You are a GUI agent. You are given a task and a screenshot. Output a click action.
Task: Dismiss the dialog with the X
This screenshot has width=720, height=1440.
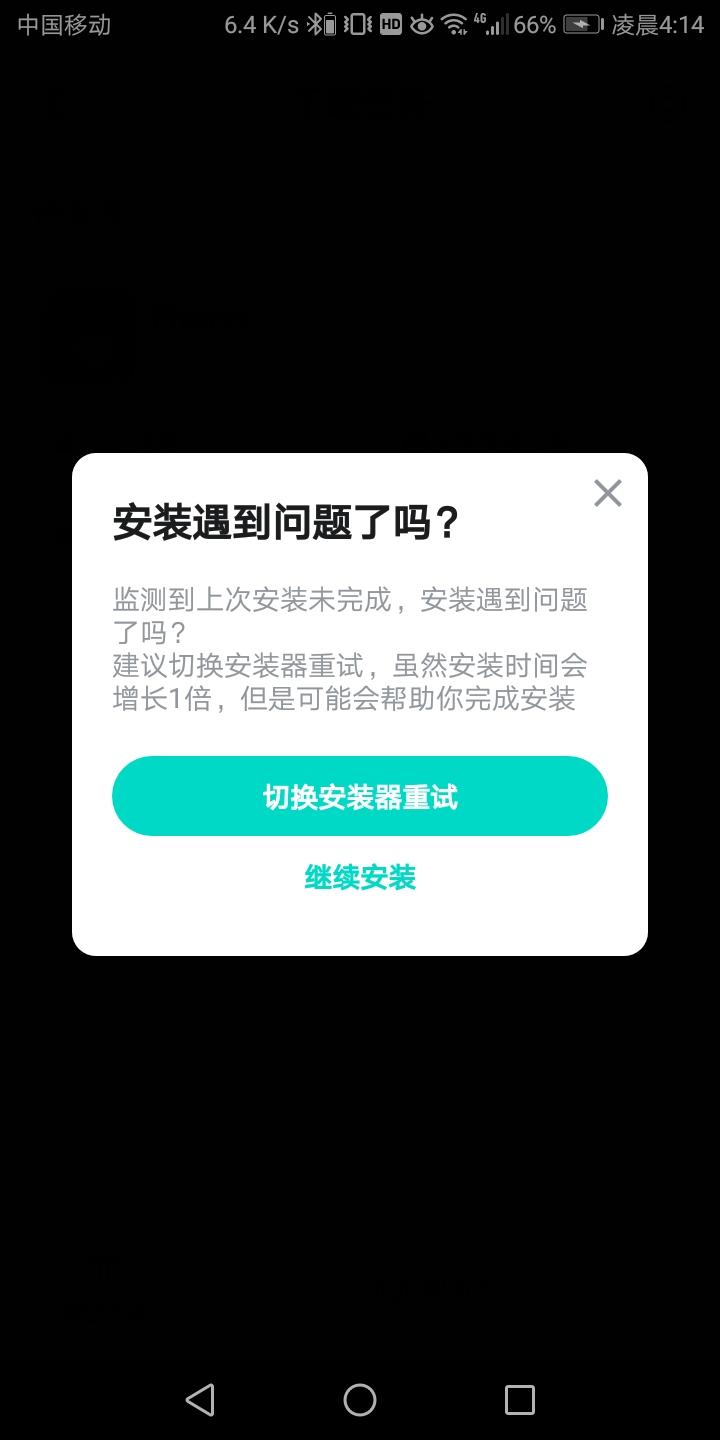click(x=608, y=492)
